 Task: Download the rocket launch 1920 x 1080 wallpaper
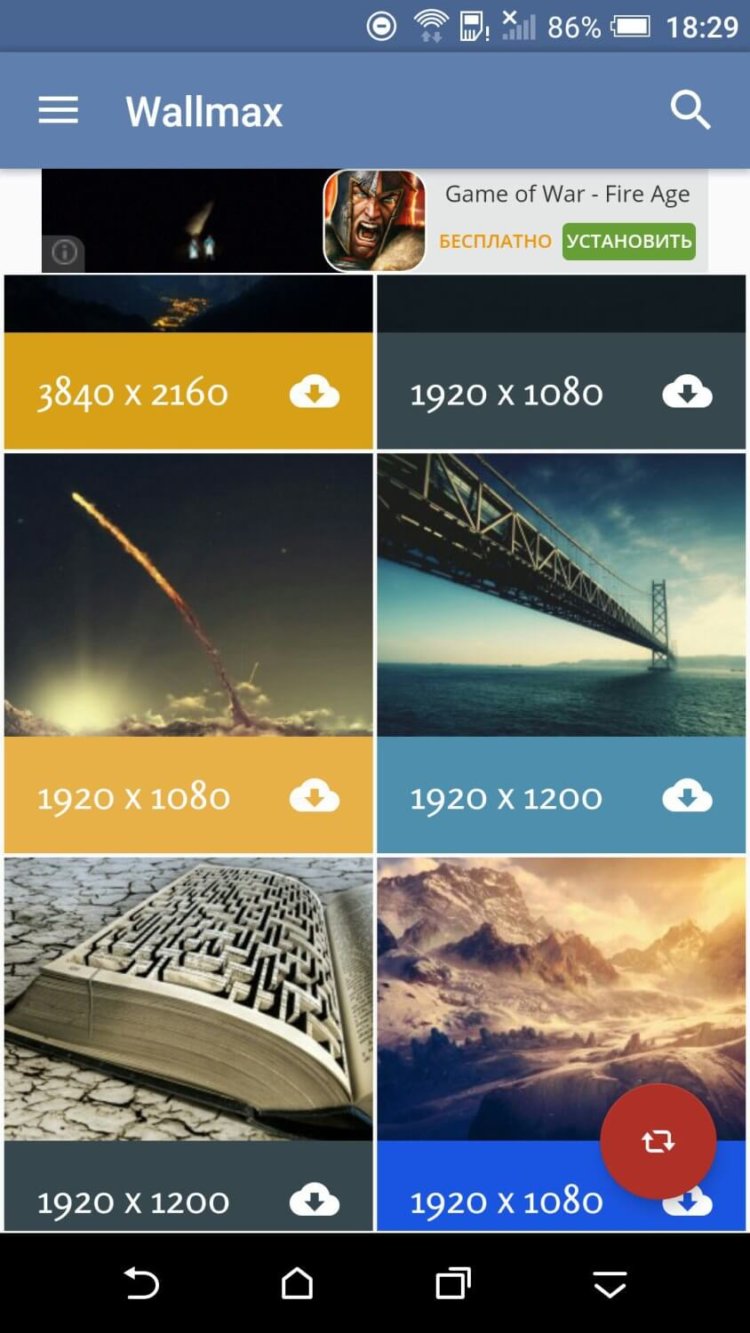point(314,797)
